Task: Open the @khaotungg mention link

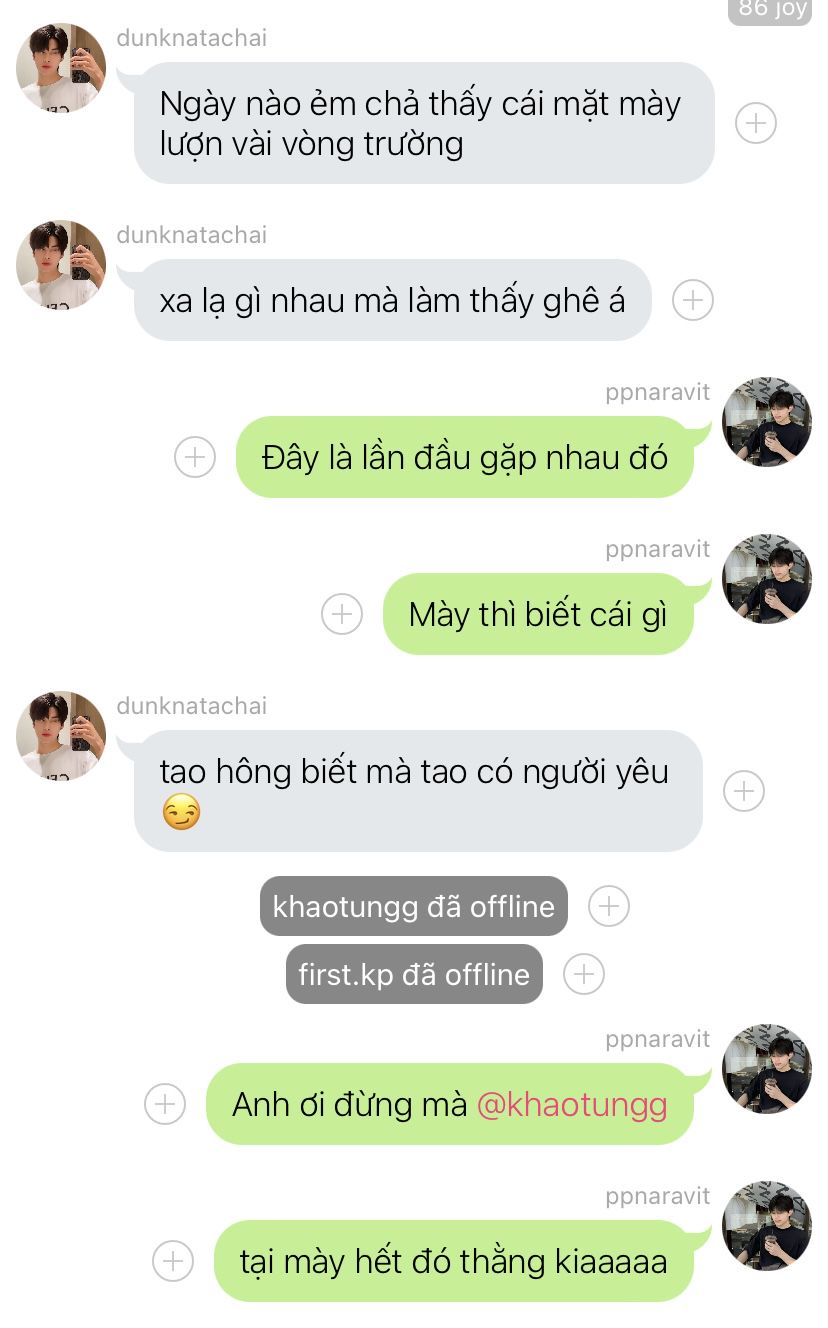Action: pyautogui.click(x=572, y=1104)
